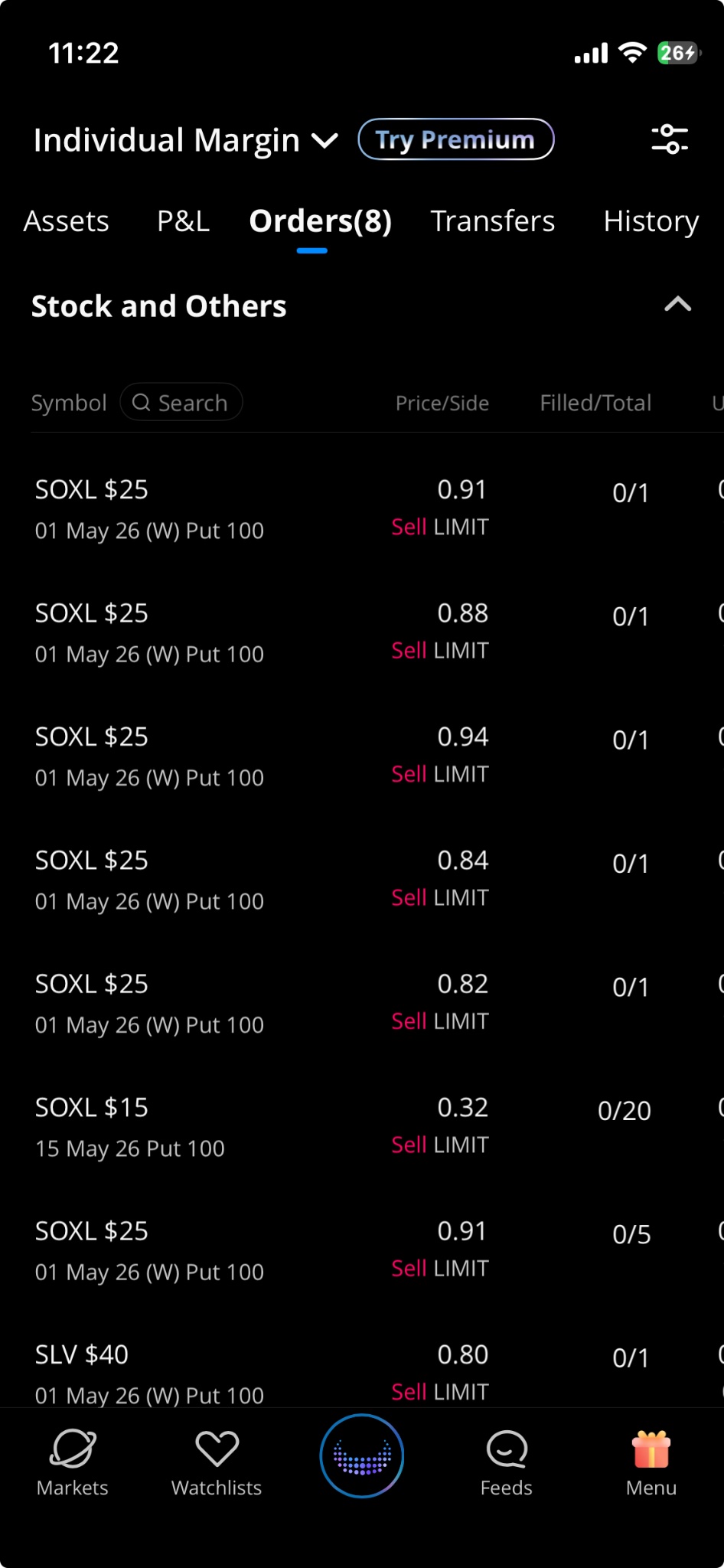Open the Watchlists tab
Image resolution: width=724 pixels, height=1568 pixels.
pos(217,1463)
